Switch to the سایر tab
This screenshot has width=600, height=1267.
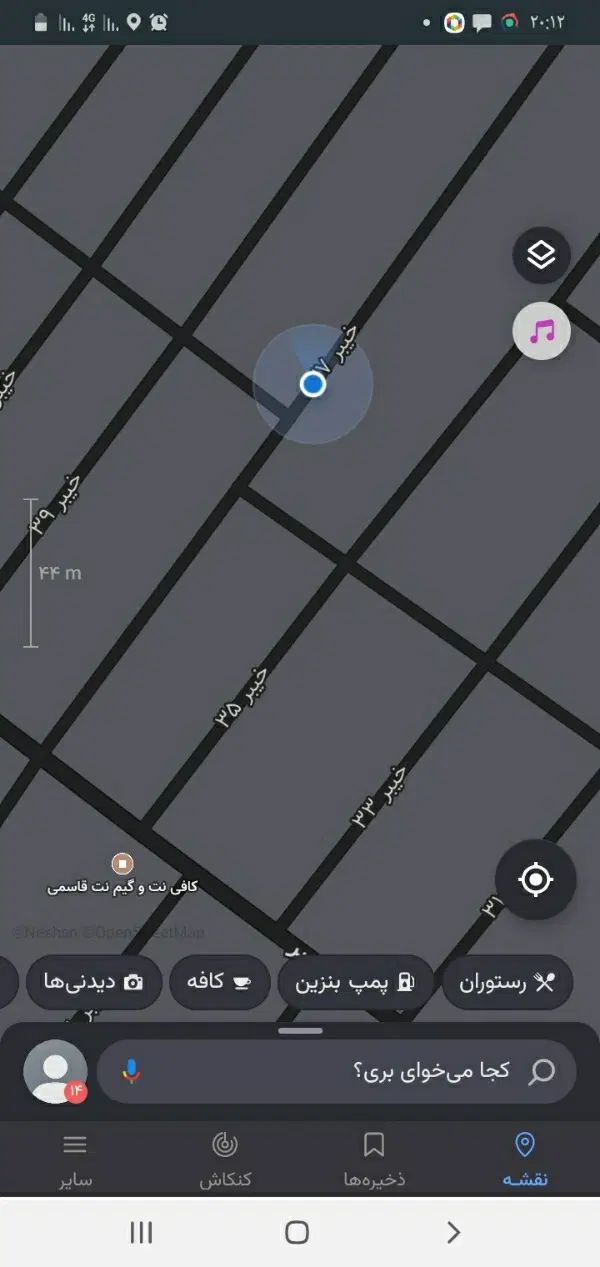(75, 1159)
